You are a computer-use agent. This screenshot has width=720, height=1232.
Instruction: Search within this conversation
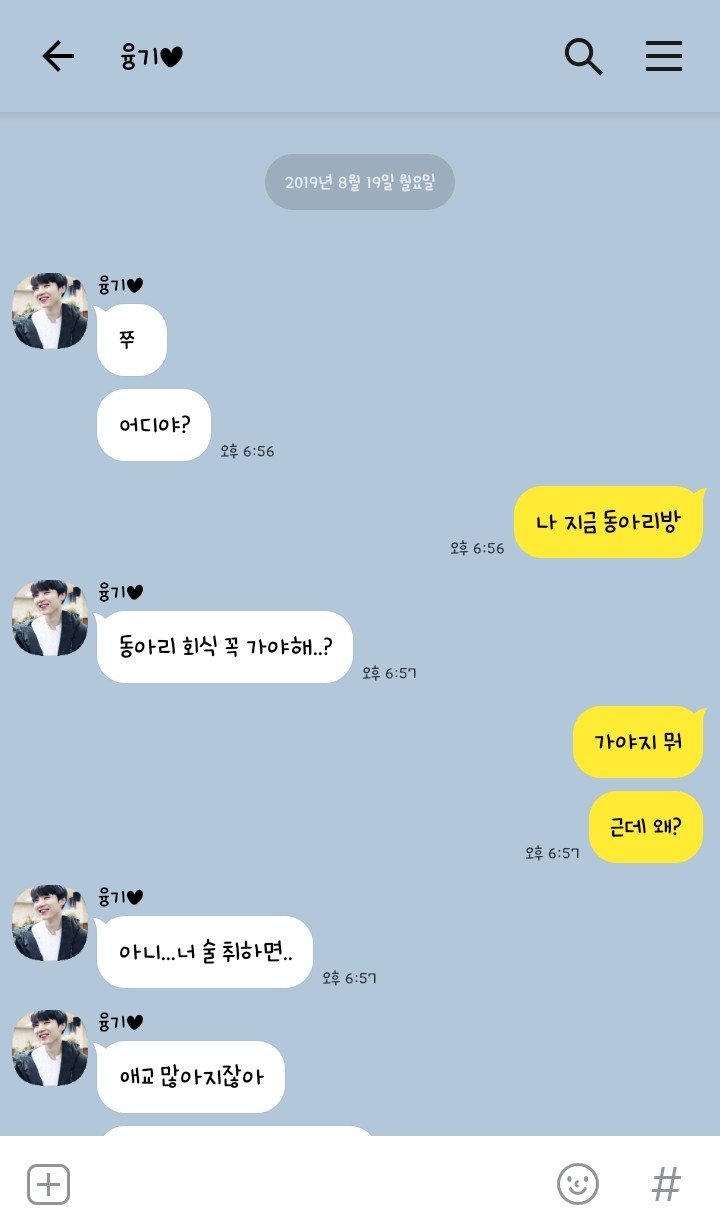click(x=583, y=57)
